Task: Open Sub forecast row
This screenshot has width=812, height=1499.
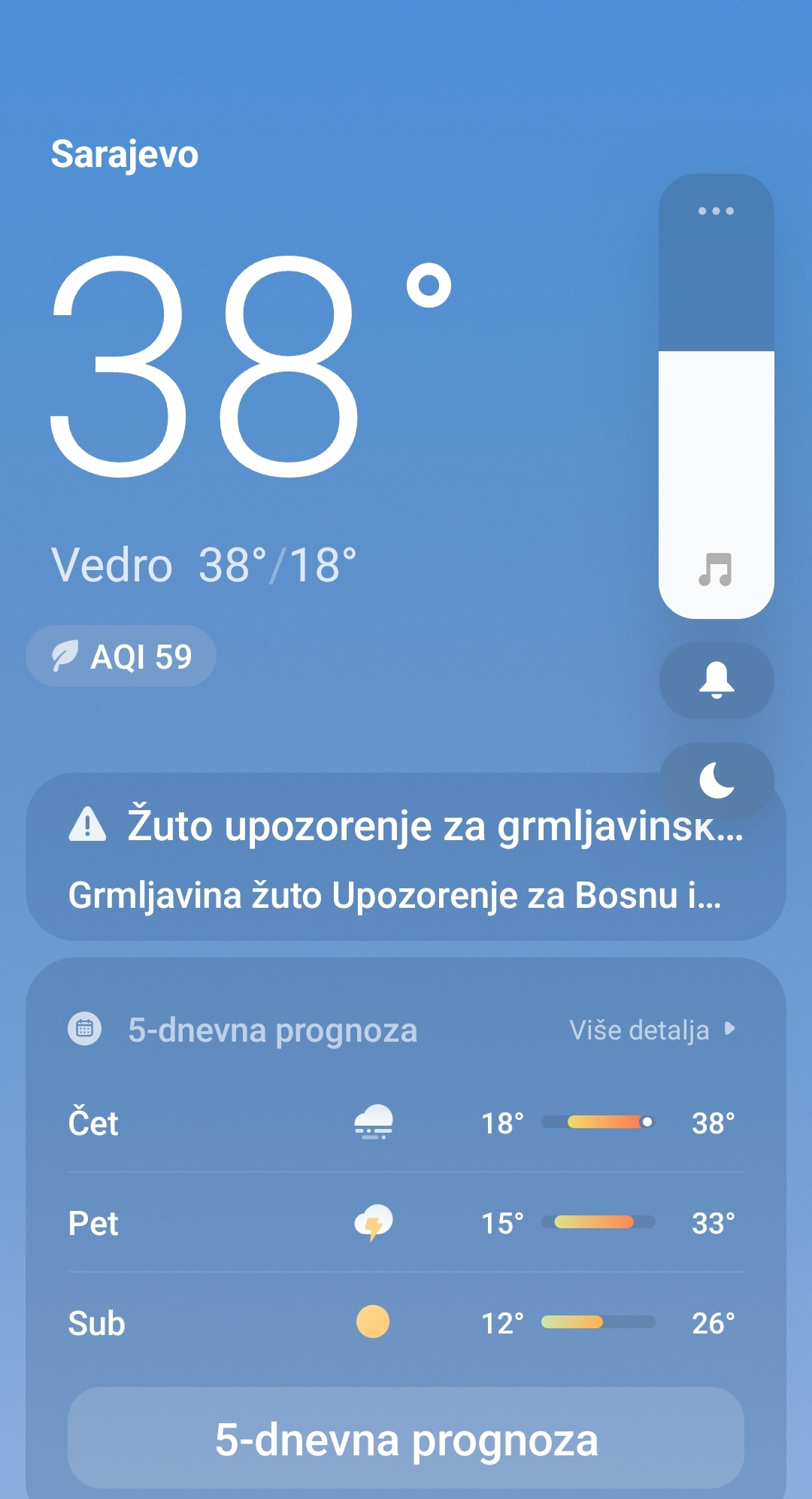Action: (x=406, y=1323)
